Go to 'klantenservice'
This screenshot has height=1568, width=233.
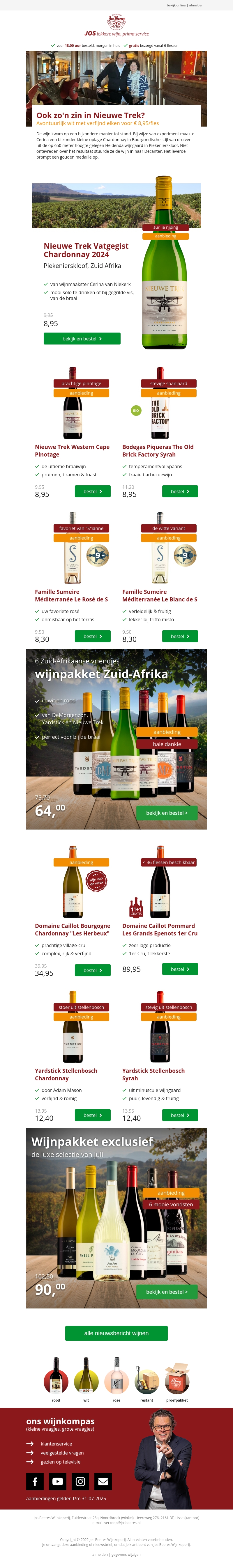coord(56,1443)
